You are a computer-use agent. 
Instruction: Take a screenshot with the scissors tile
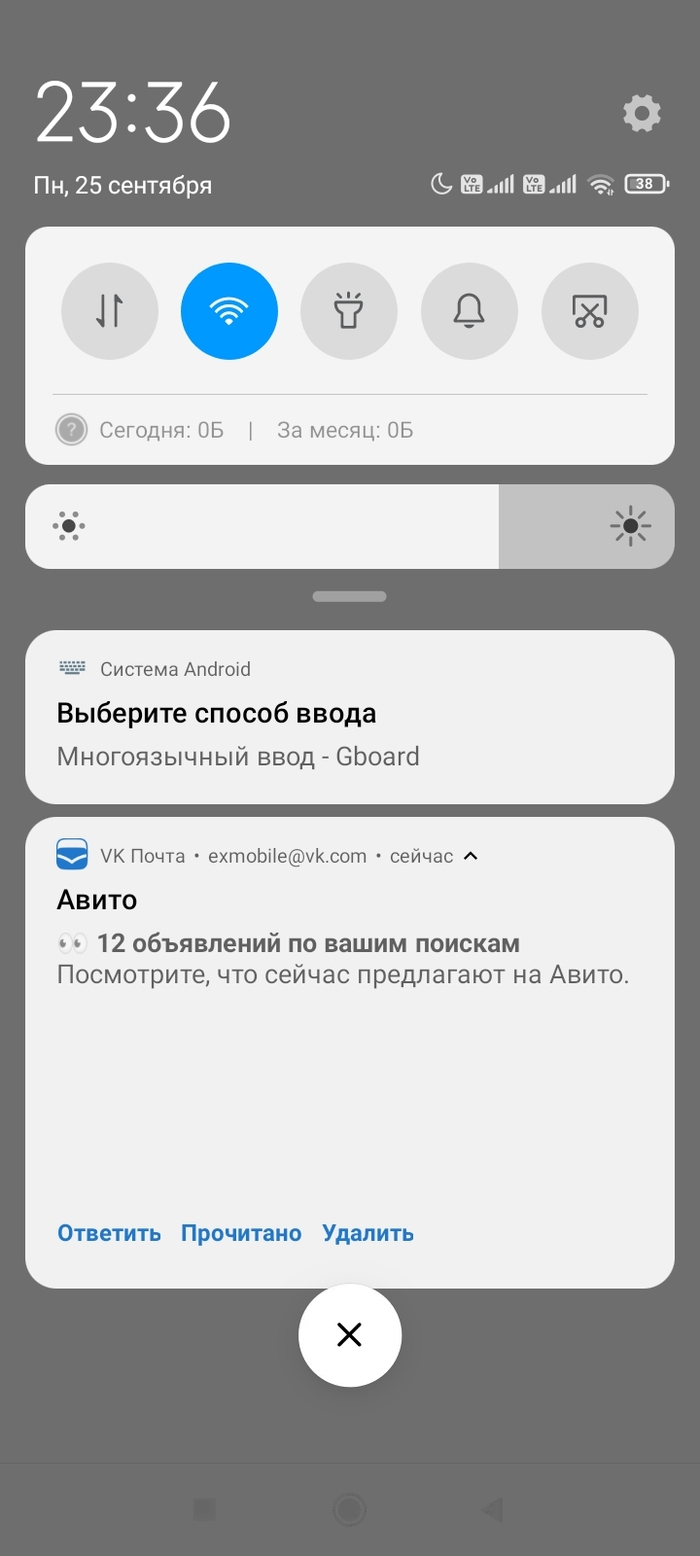[x=590, y=311]
